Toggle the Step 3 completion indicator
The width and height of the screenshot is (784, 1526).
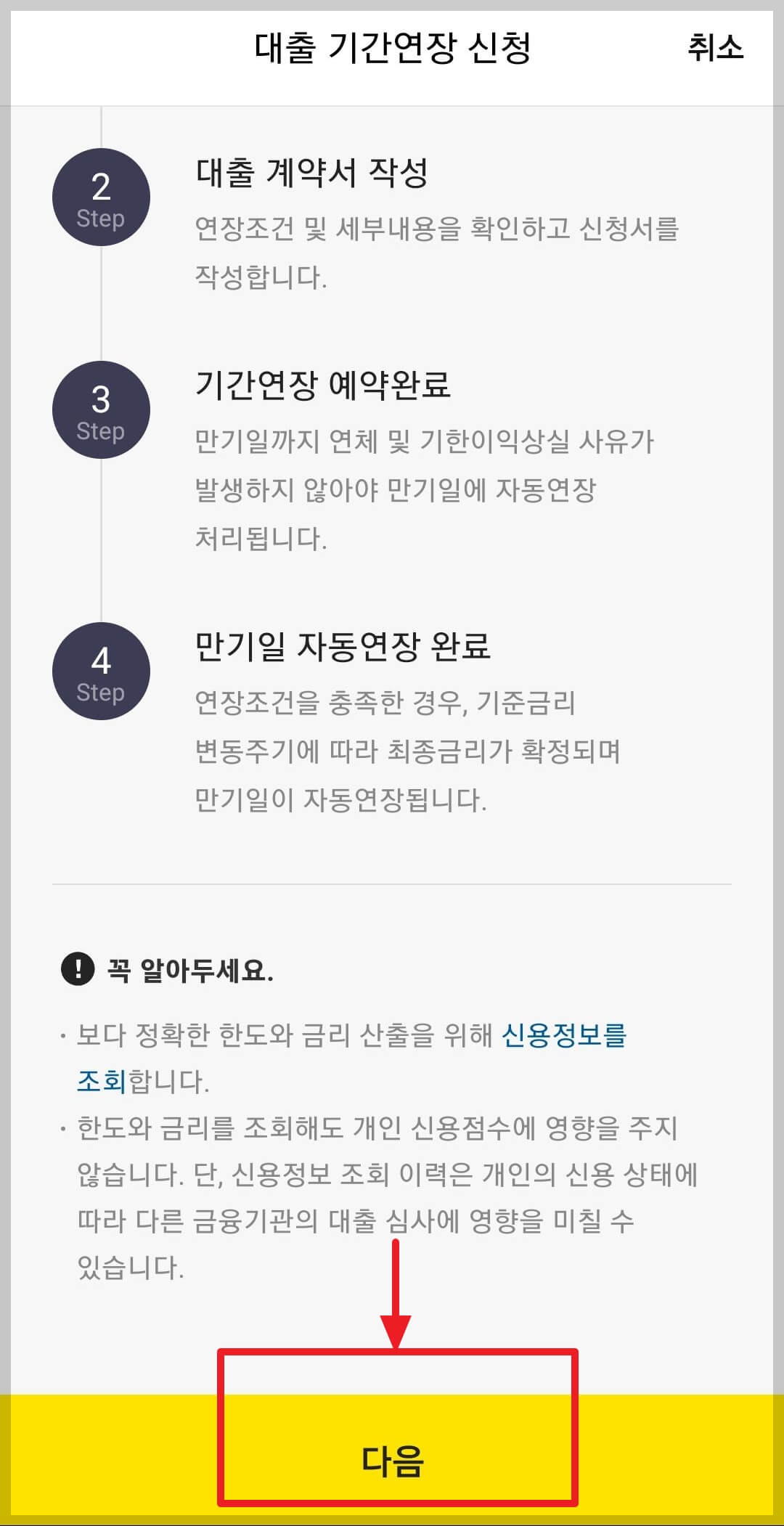click(100, 409)
